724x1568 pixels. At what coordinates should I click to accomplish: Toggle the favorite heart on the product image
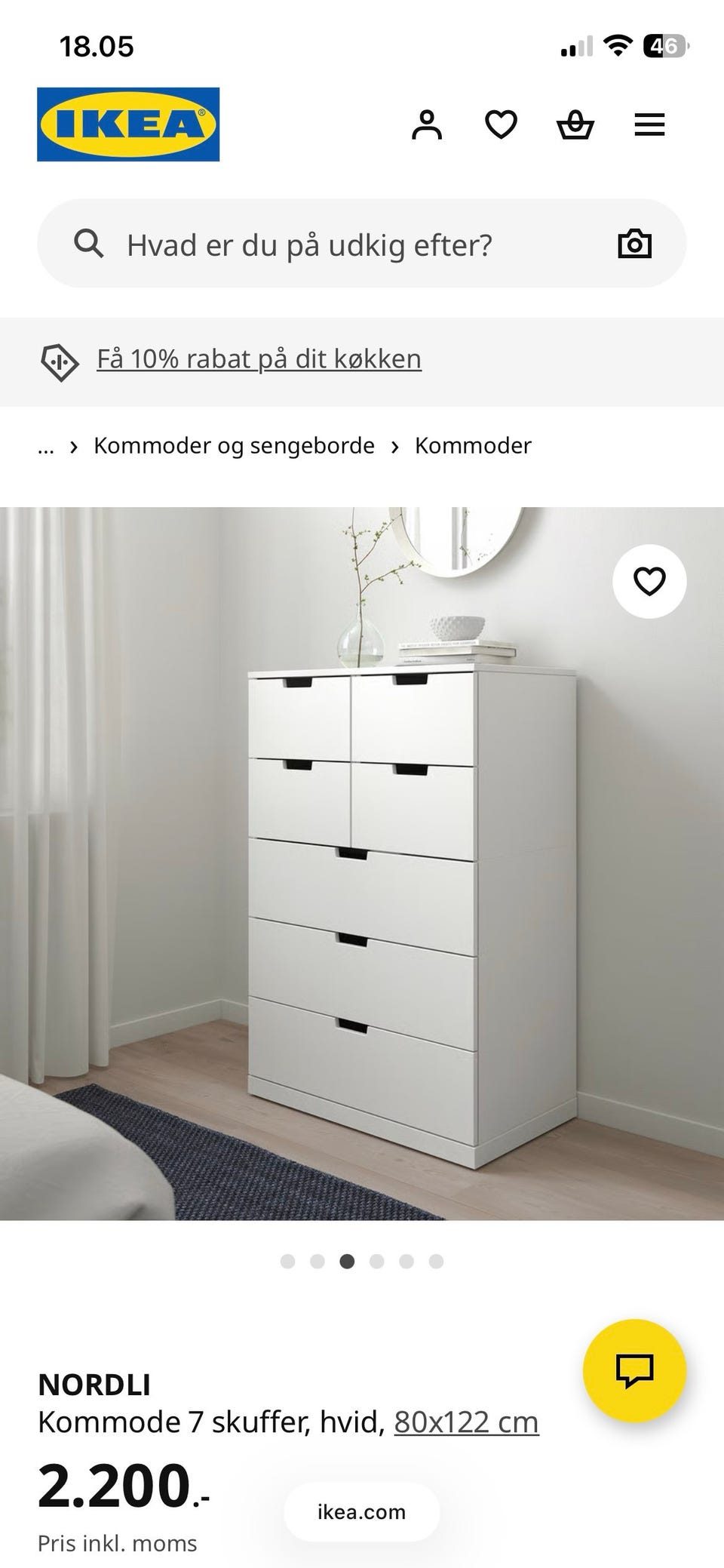(649, 582)
